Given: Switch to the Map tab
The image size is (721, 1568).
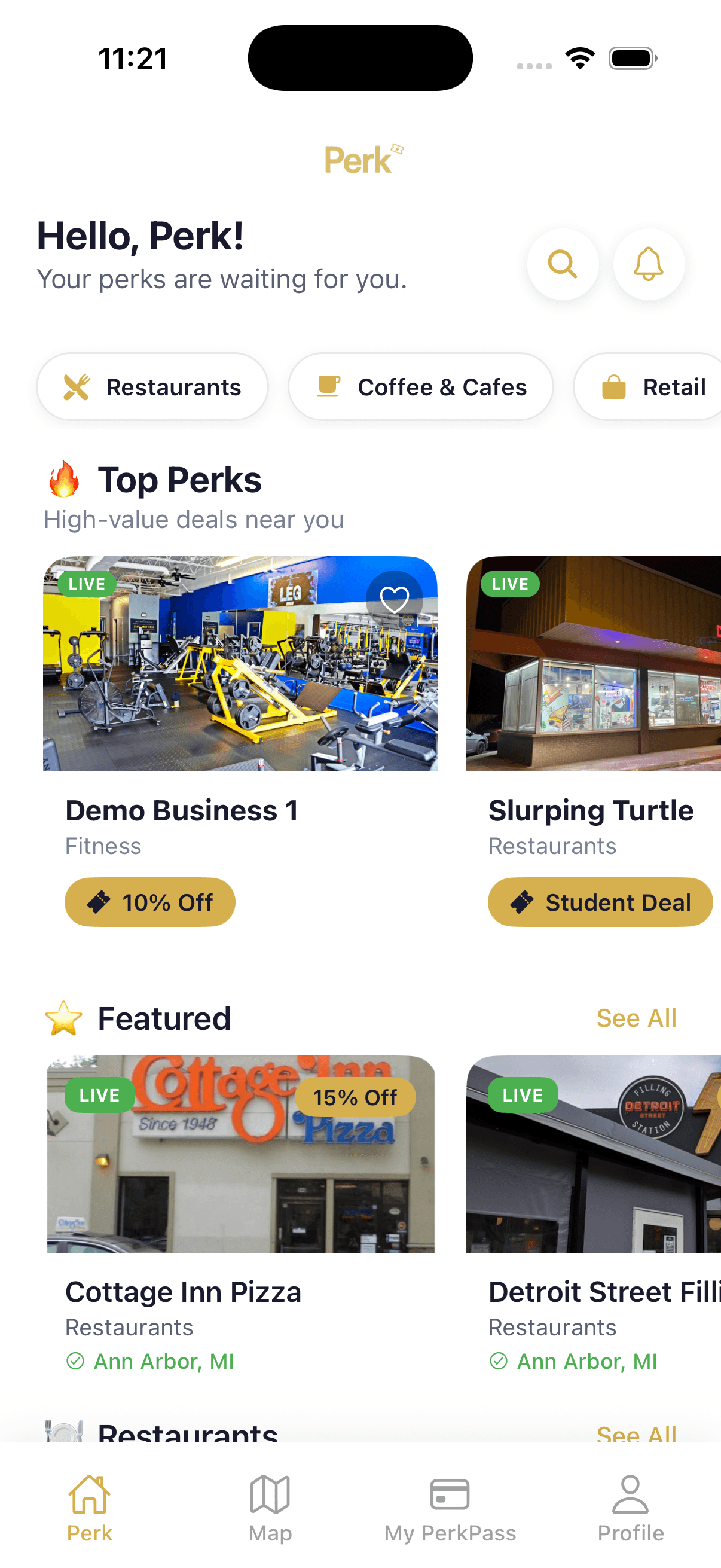Looking at the screenshot, I should point(270,1509).
